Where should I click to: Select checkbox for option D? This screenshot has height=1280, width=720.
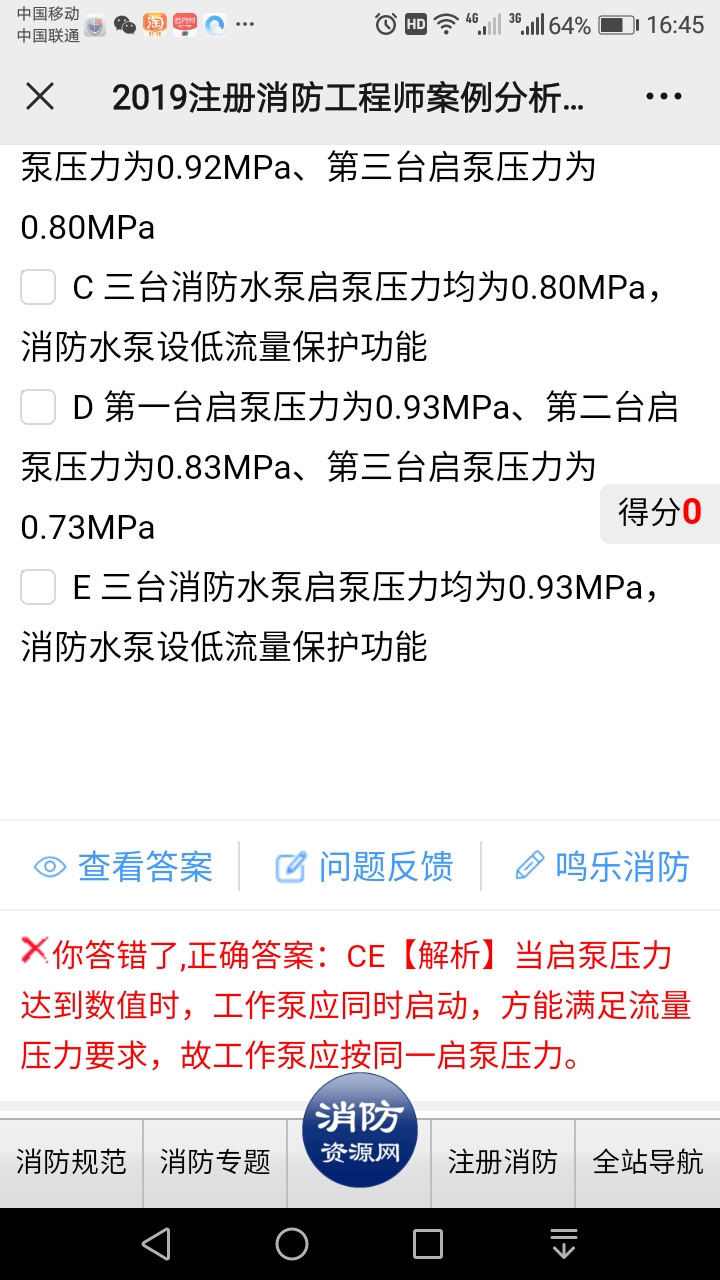(x=38, y=408)
